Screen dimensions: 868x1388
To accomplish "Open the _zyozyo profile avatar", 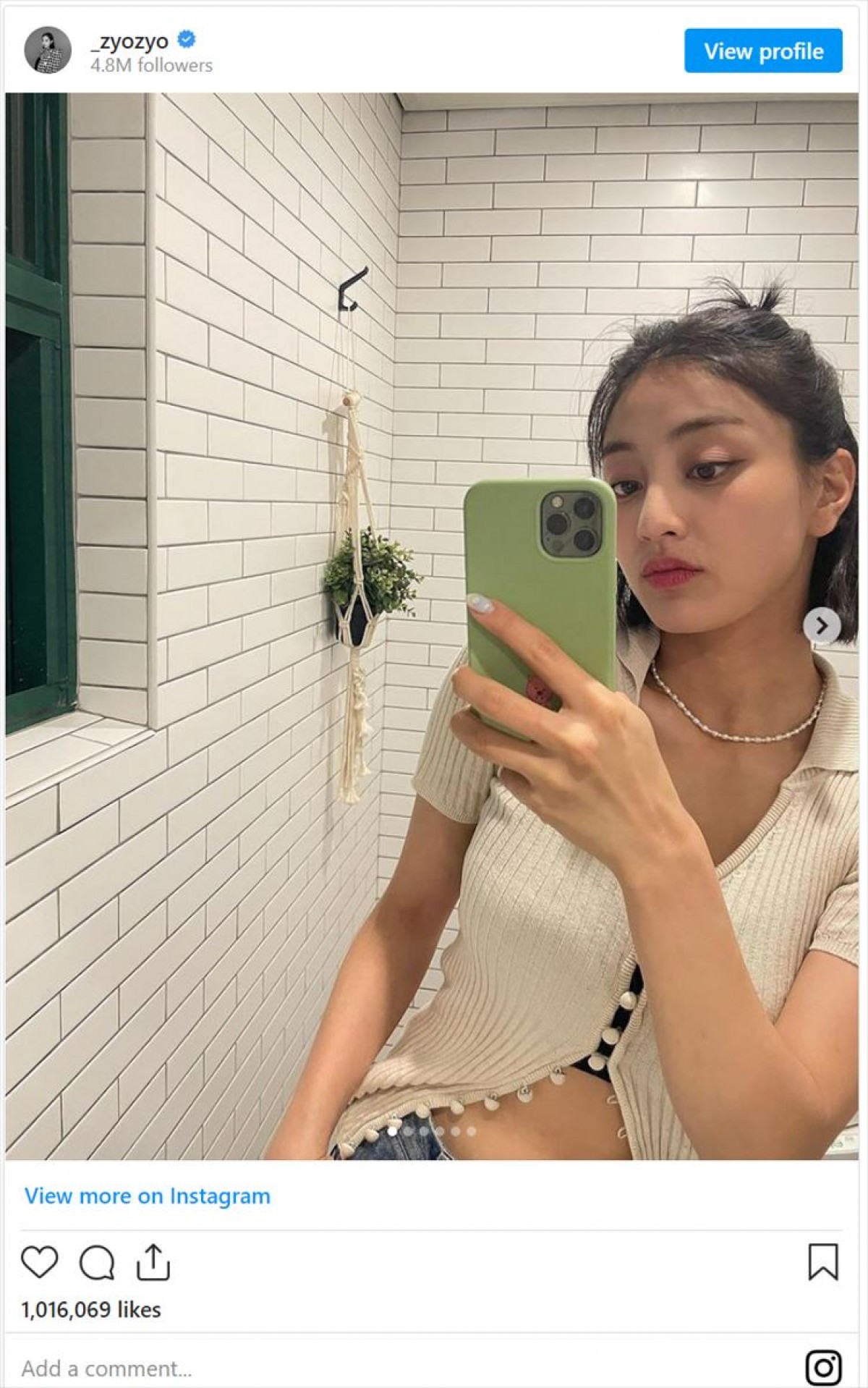I will tap(48, 51).
